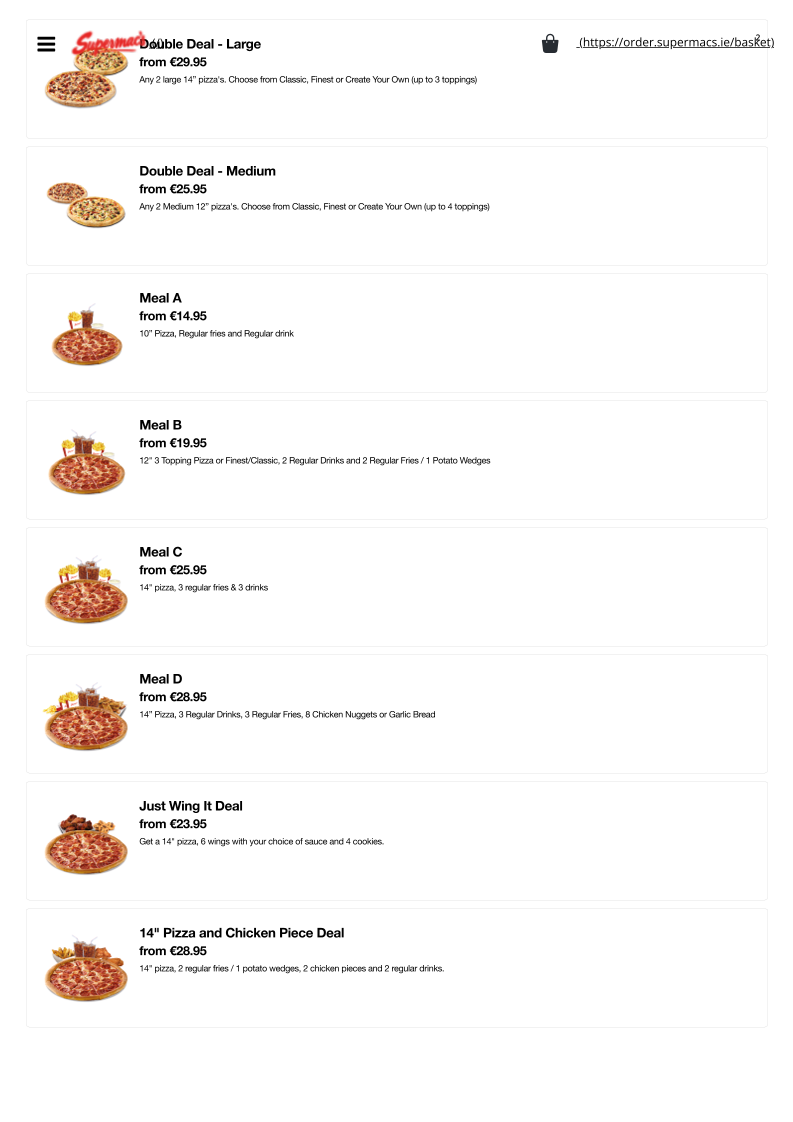Open the shopping basket
The width and height of the screenshot is (793, 1122).
(550, 44)
